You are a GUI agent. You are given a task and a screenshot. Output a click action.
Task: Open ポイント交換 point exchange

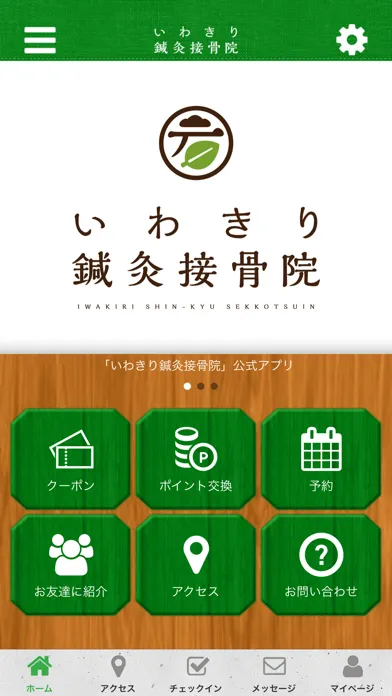[196, 459]
